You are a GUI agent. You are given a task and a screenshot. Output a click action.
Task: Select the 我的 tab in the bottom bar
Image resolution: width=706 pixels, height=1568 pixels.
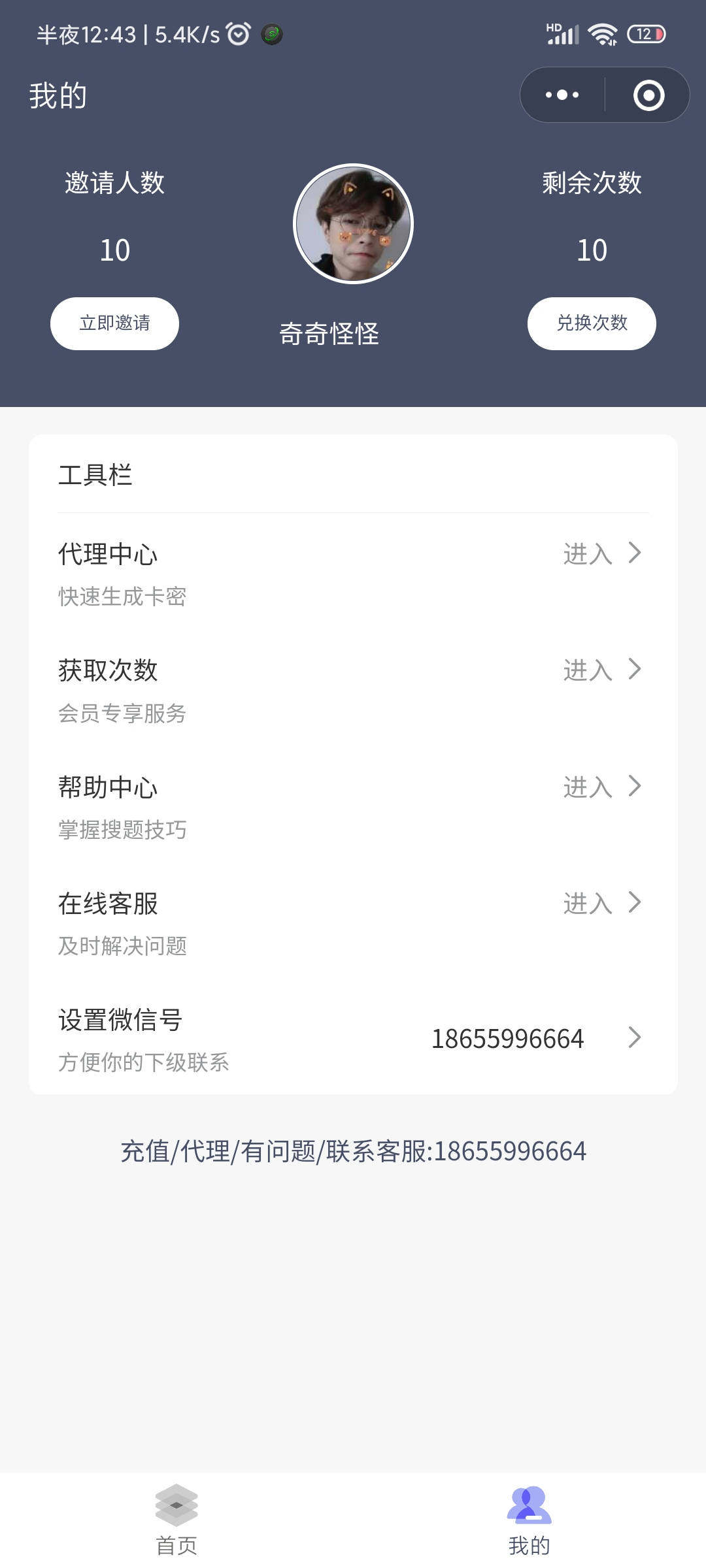529,1520
